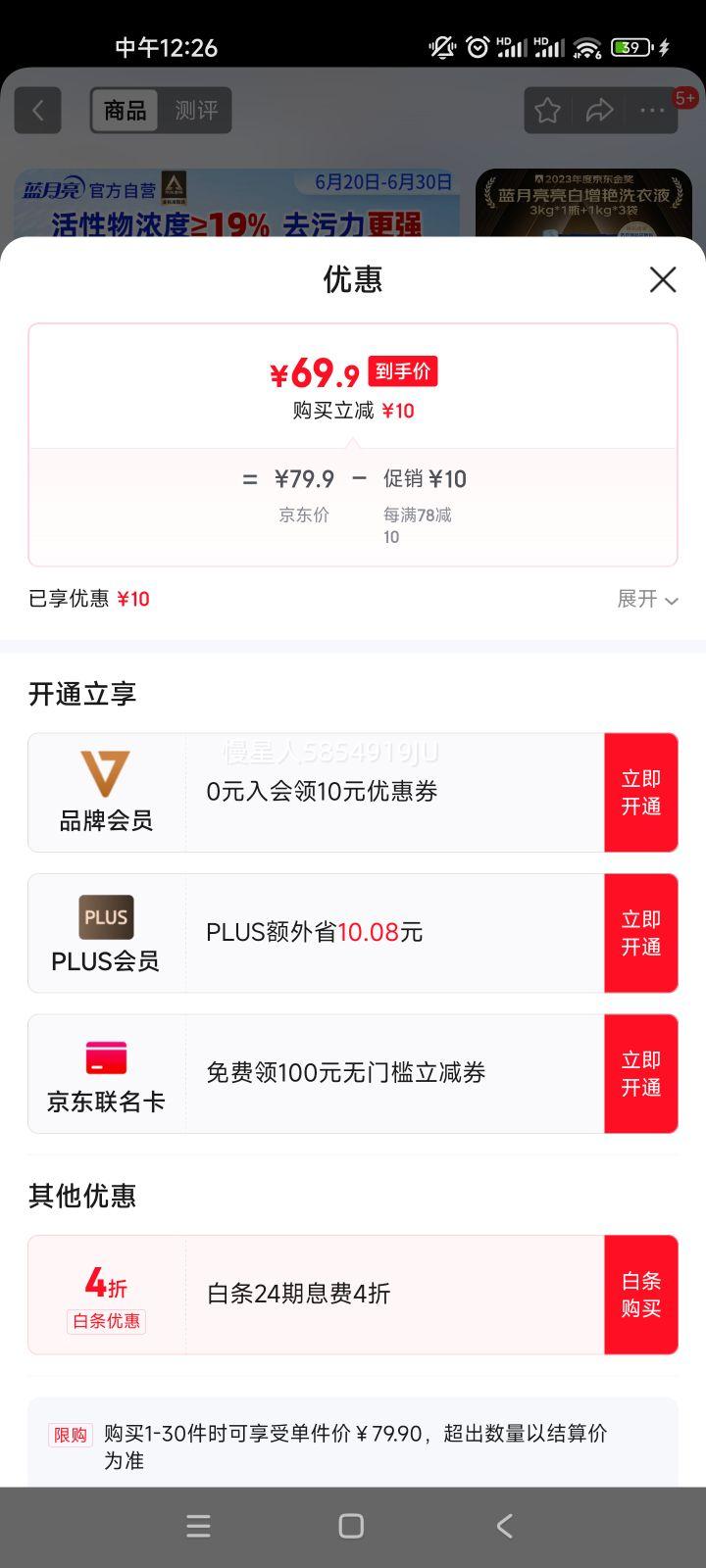Close the 优惠 popup
The width and height of the screenshot is (706, 1568).
(x=663, y=279)
